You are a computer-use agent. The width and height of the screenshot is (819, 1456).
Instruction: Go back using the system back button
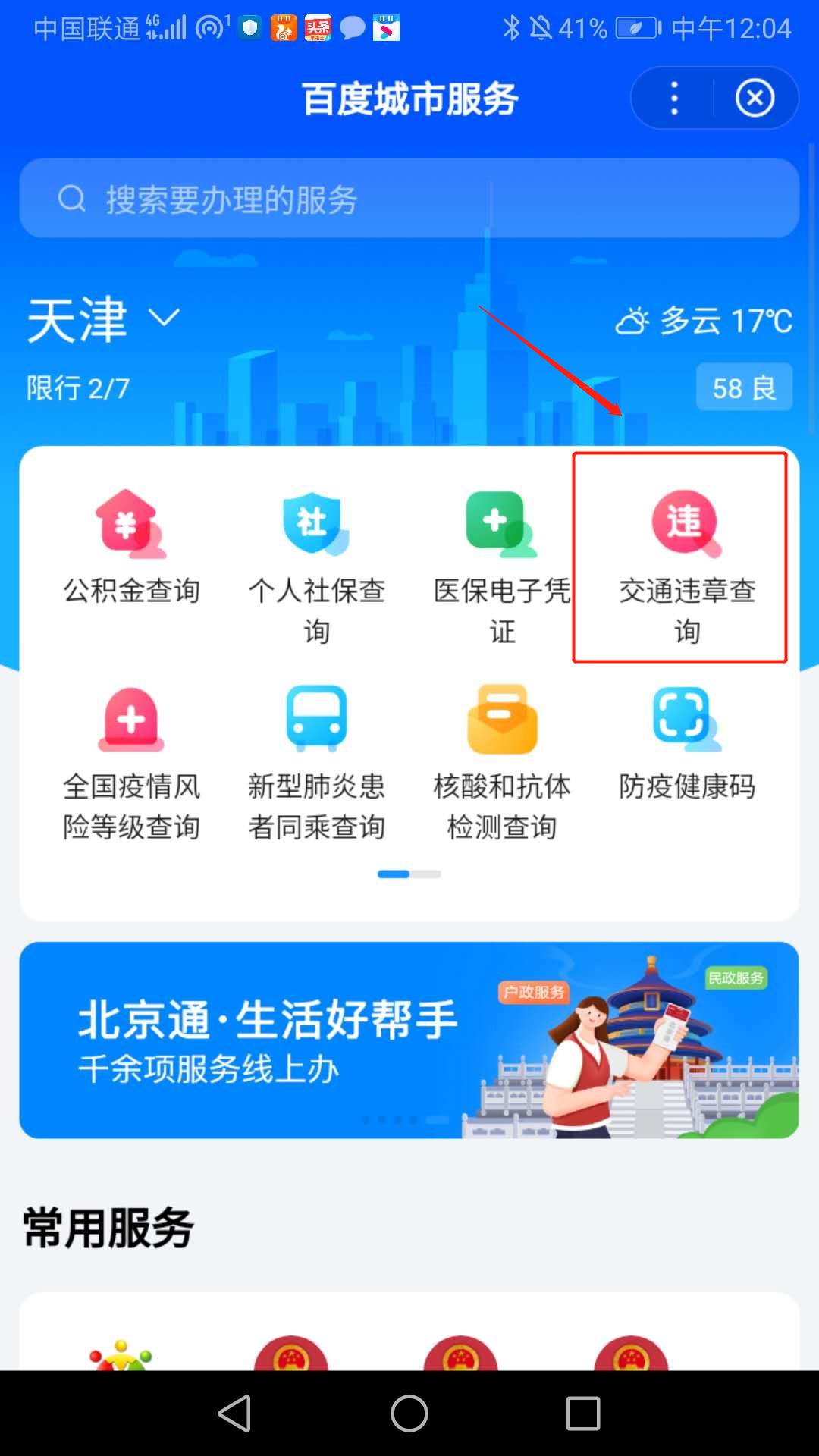pos(235,1414)
